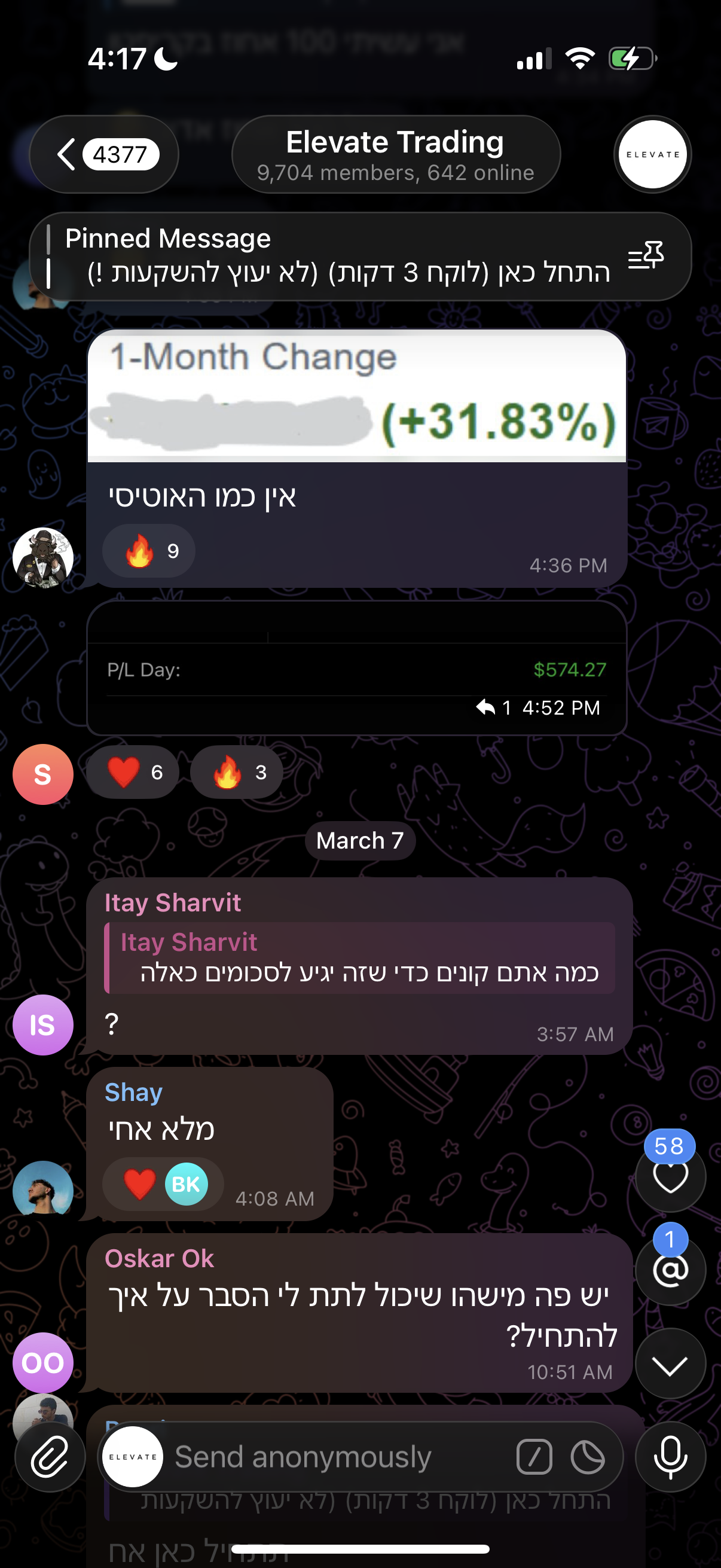721x1568 pixels.
Task: Show the pinned messages list icon
Action: pos(646,256)
